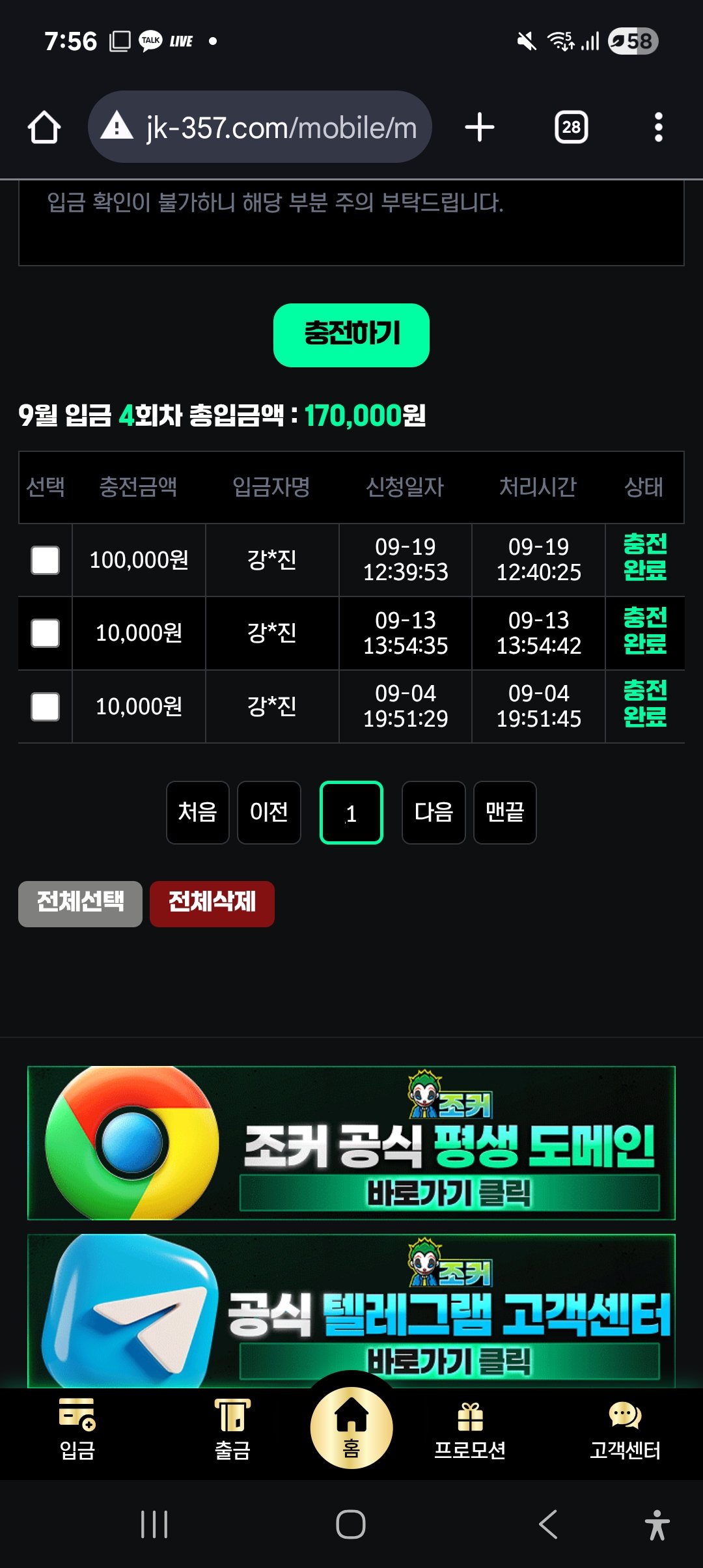Go to the first page with 처음
This screenshot has height=1568, width=703.
[197, 812]
